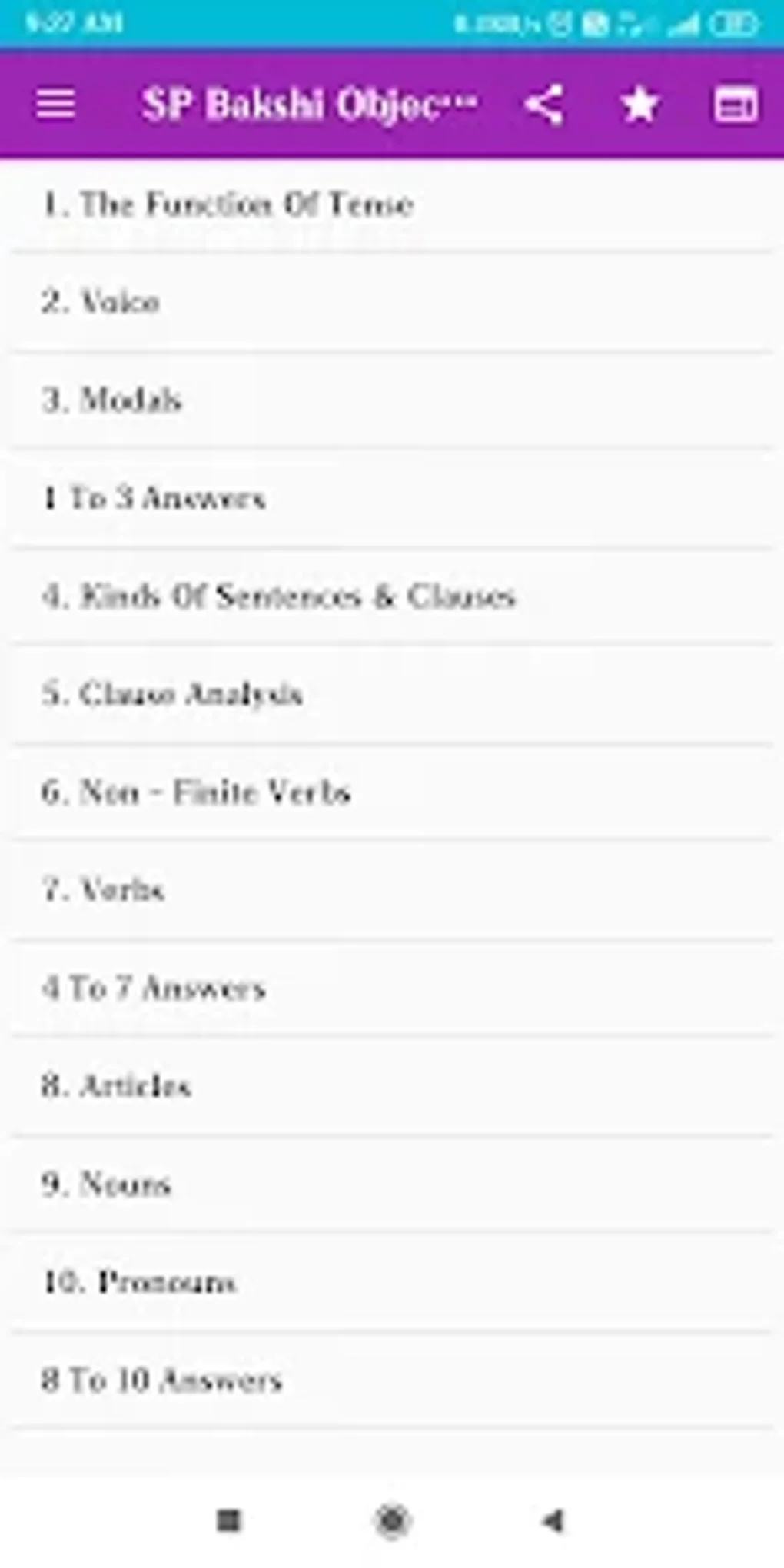This screenshot has width=784, height=1568.
Task: View 1 To 3 Answers
Action: point(392,498)
